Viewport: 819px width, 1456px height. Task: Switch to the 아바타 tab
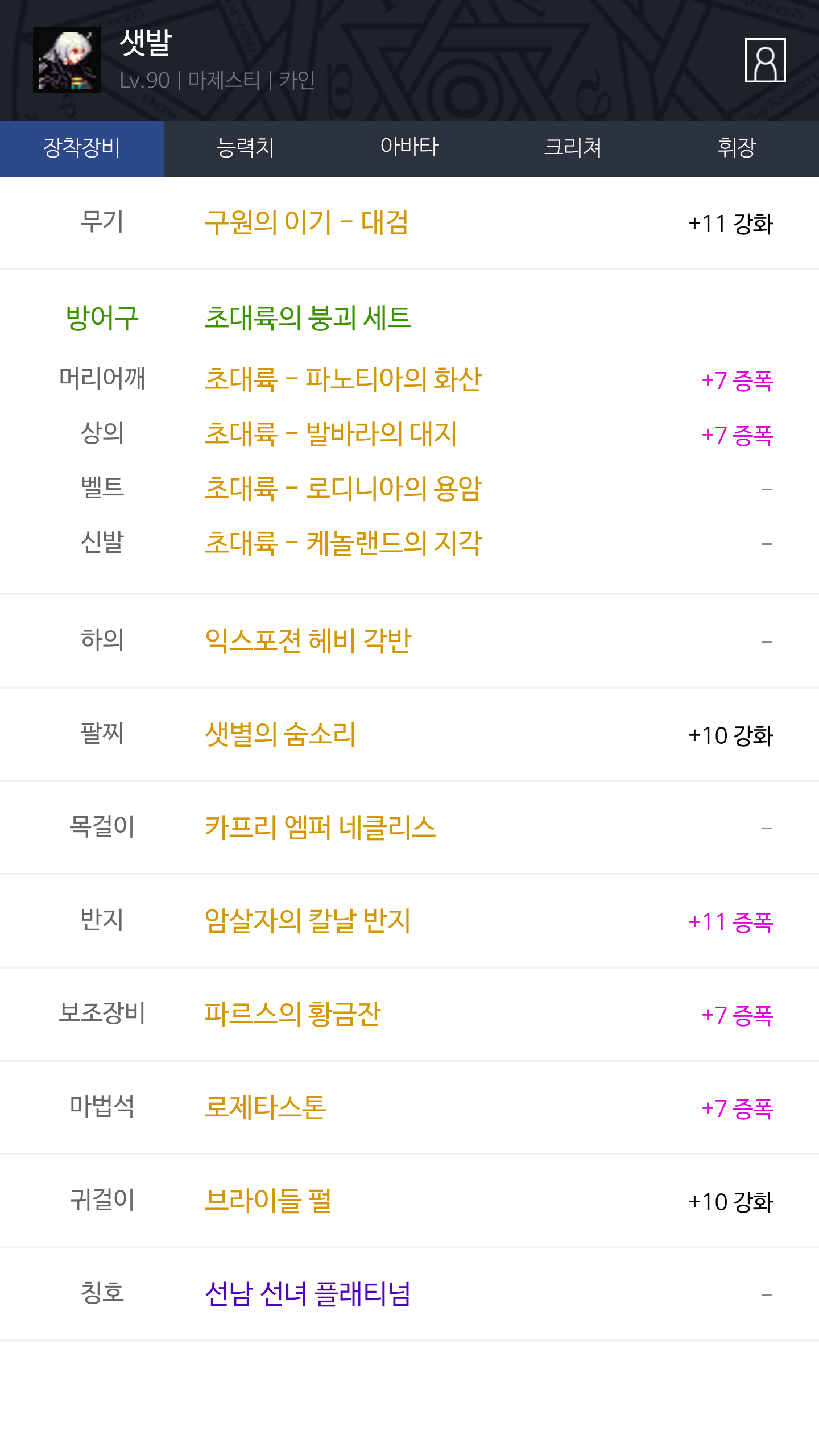(409, 148)
